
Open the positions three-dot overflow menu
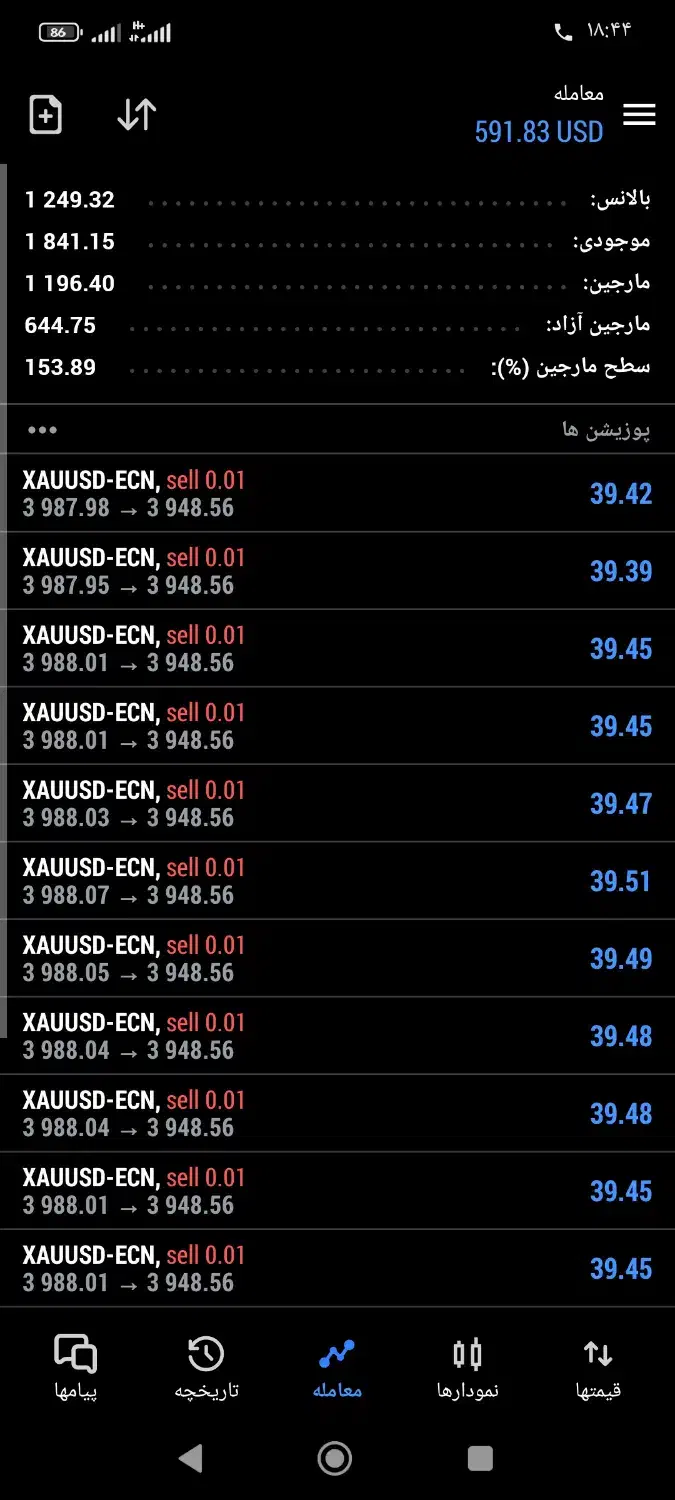(x=42, y=430)
